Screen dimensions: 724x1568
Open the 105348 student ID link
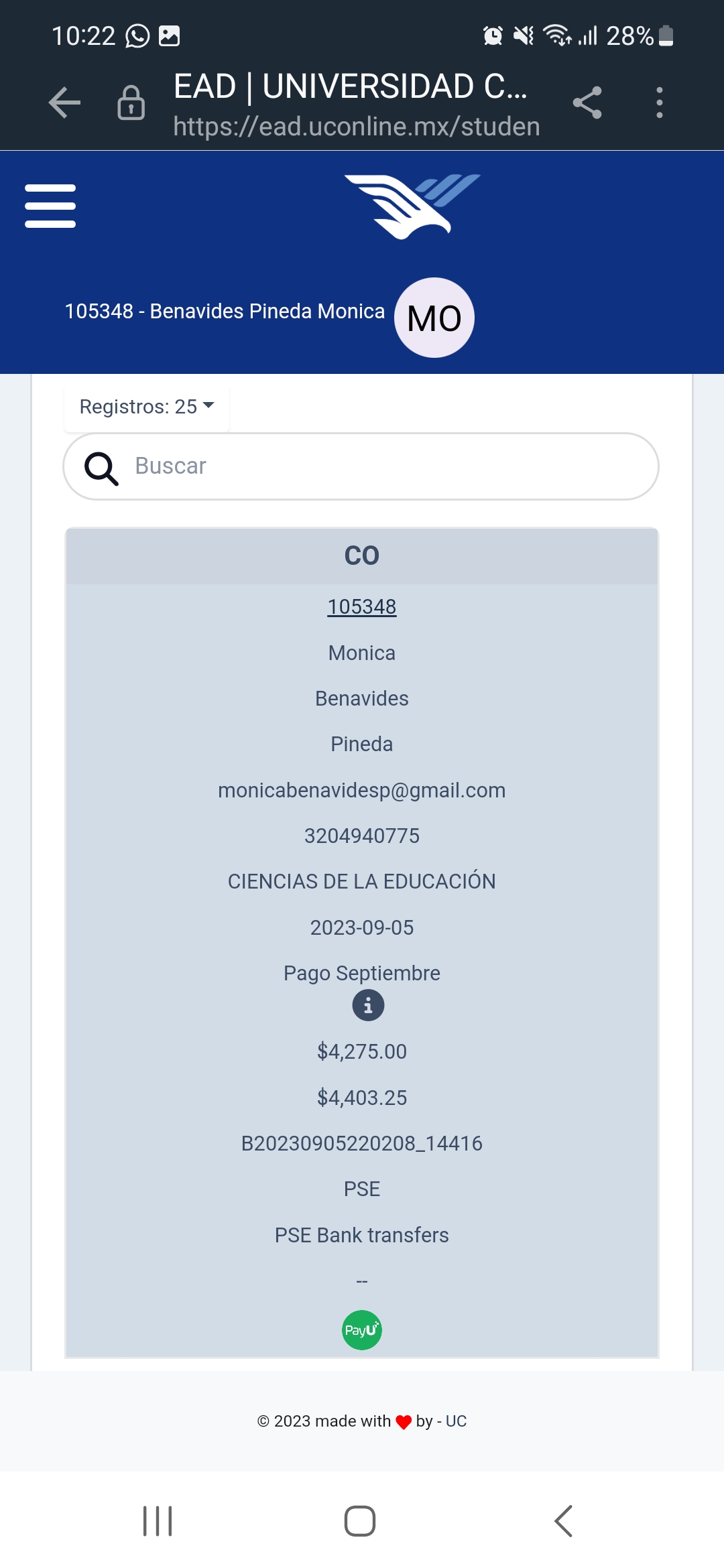(x=362, y=607)
